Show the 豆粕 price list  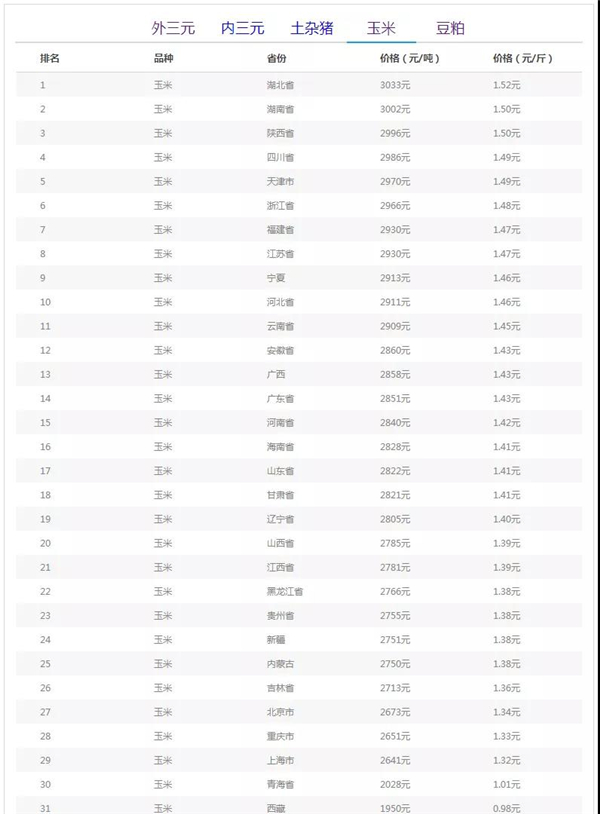[450, 28]
